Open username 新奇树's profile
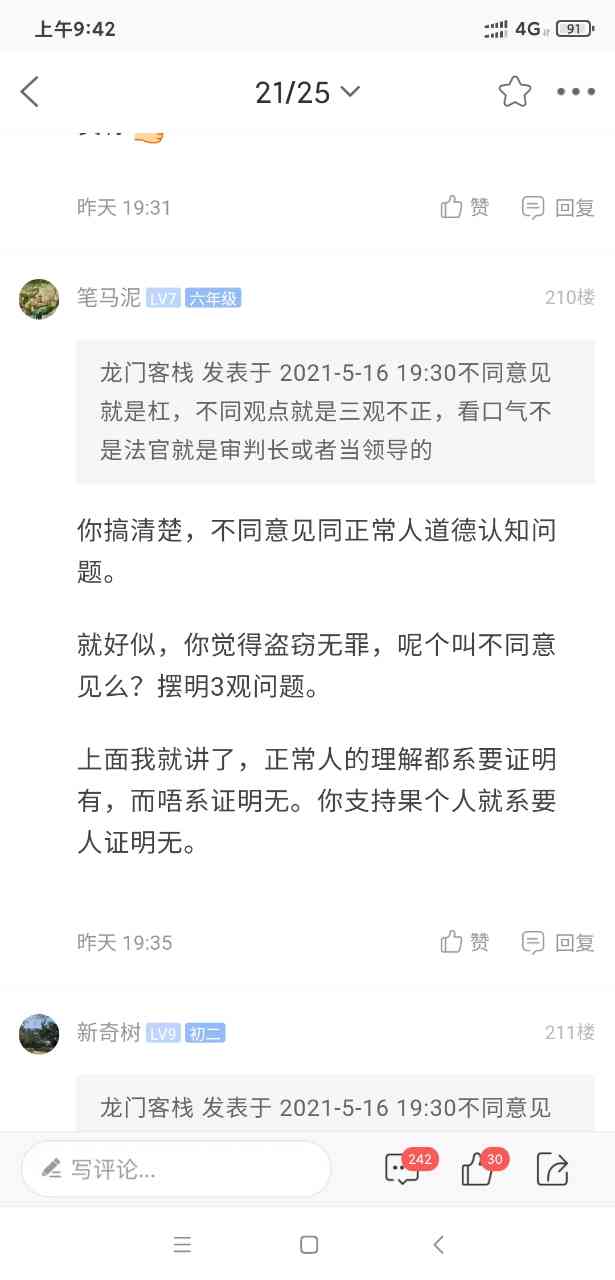The width and height of the screenshot is (615, 1280). tap(108, 1033)
